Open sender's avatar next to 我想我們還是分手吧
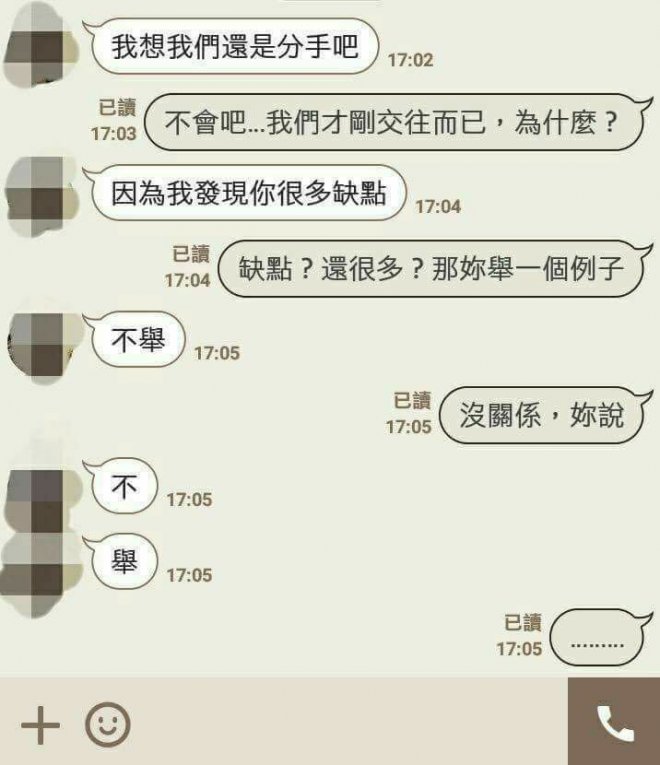Screen dimensions: 660x765 (x=42, y=47)
